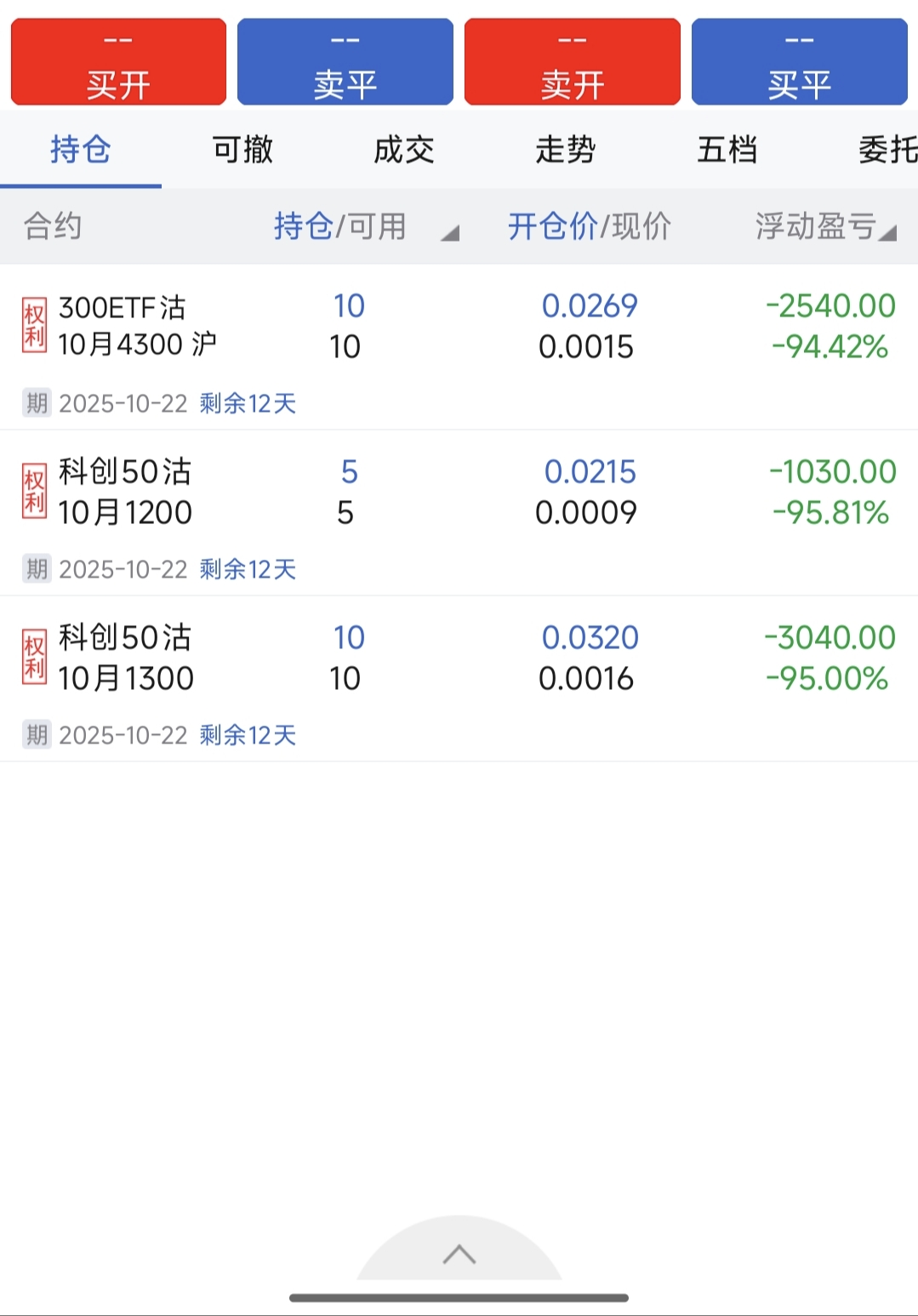Screen dimensions: 918x1316
Task: Go to the 委托 orders tab
Action: [x=887, y=150]
